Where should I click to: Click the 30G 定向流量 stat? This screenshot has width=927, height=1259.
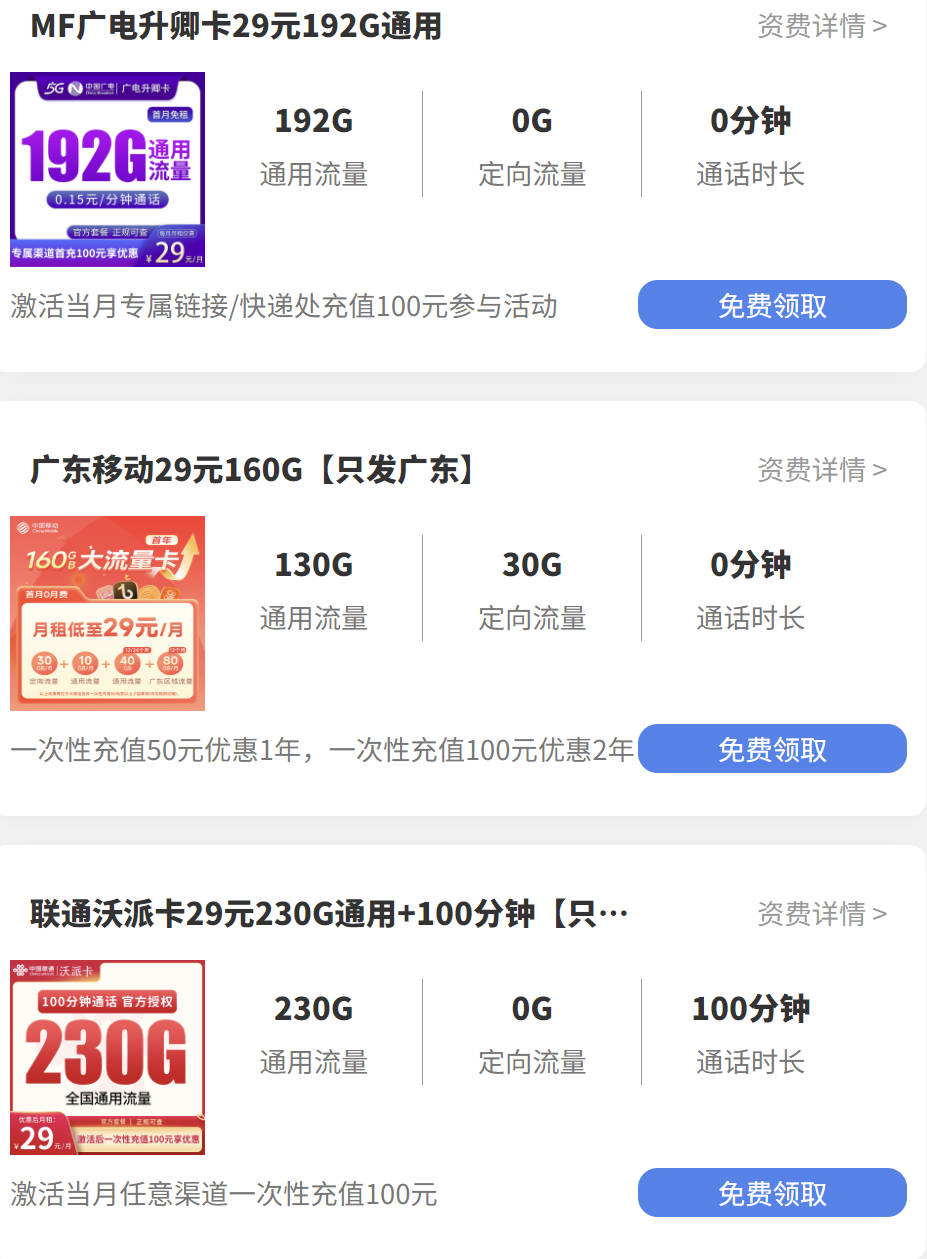[533, 587]
